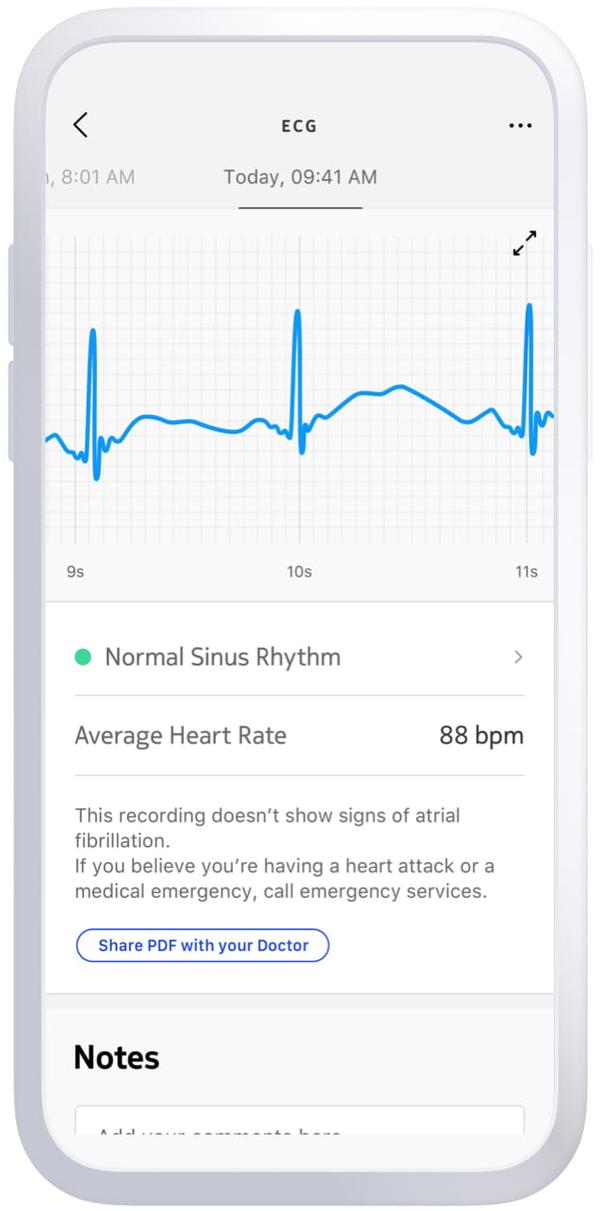Expand the ECG chart to fullscreen
Image resolution: width=600 pixels, height=1211 pixels.
(x=524, y=243)
